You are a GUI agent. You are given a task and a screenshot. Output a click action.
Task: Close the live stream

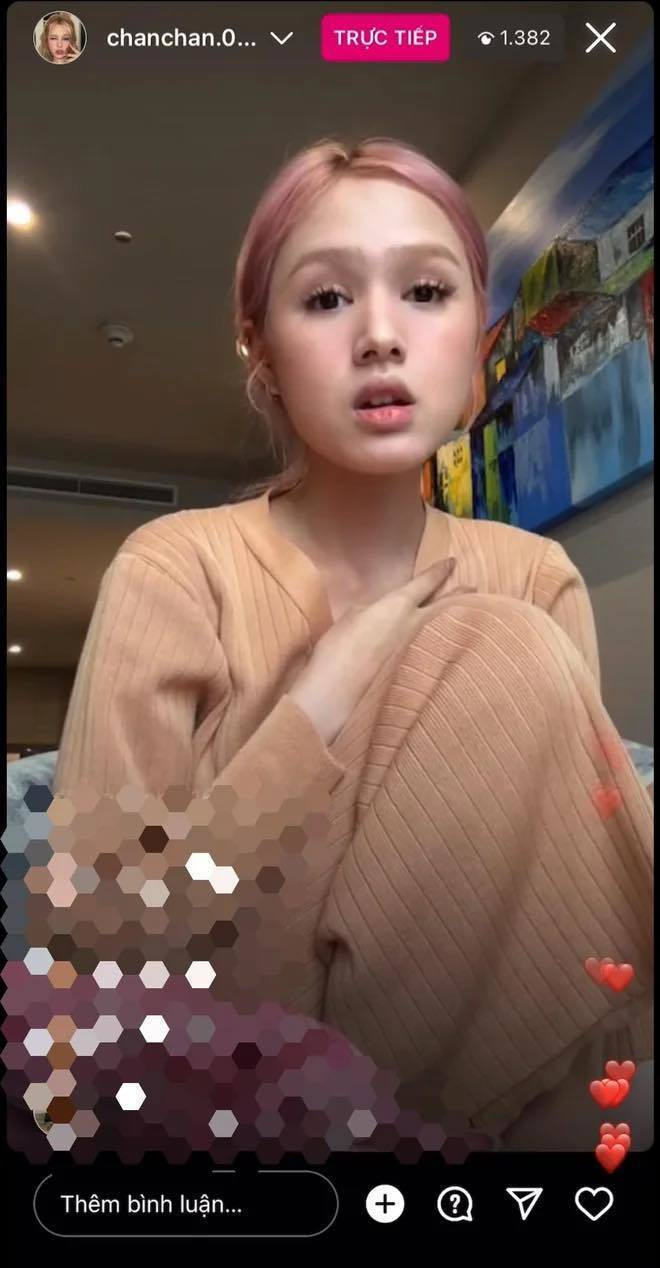click(600, 38)
